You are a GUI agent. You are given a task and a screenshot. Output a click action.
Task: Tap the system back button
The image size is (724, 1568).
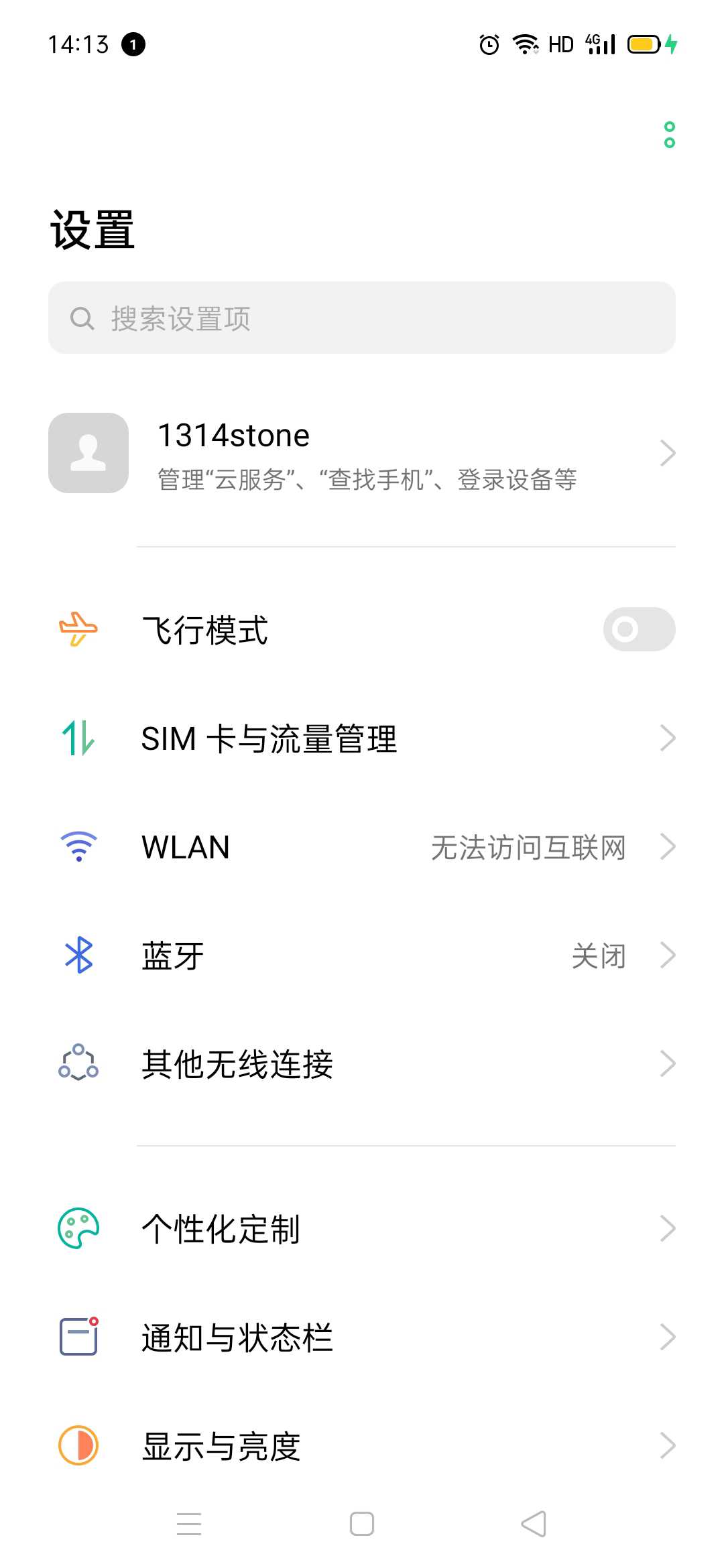click(534, 1524)
